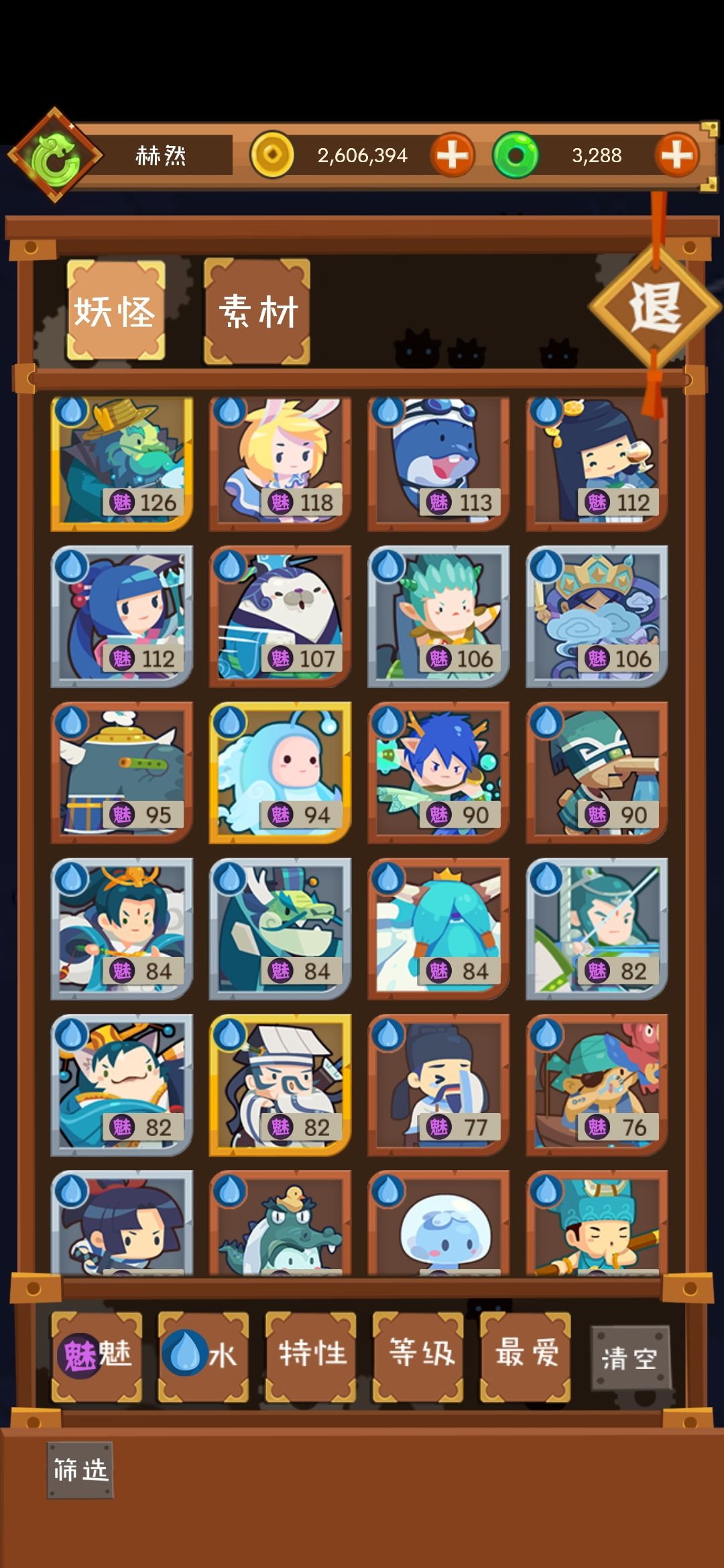Select the golden-framed crocodile monster with straw hat
The width and height of the screenshot is (724, 1568).
121,459
